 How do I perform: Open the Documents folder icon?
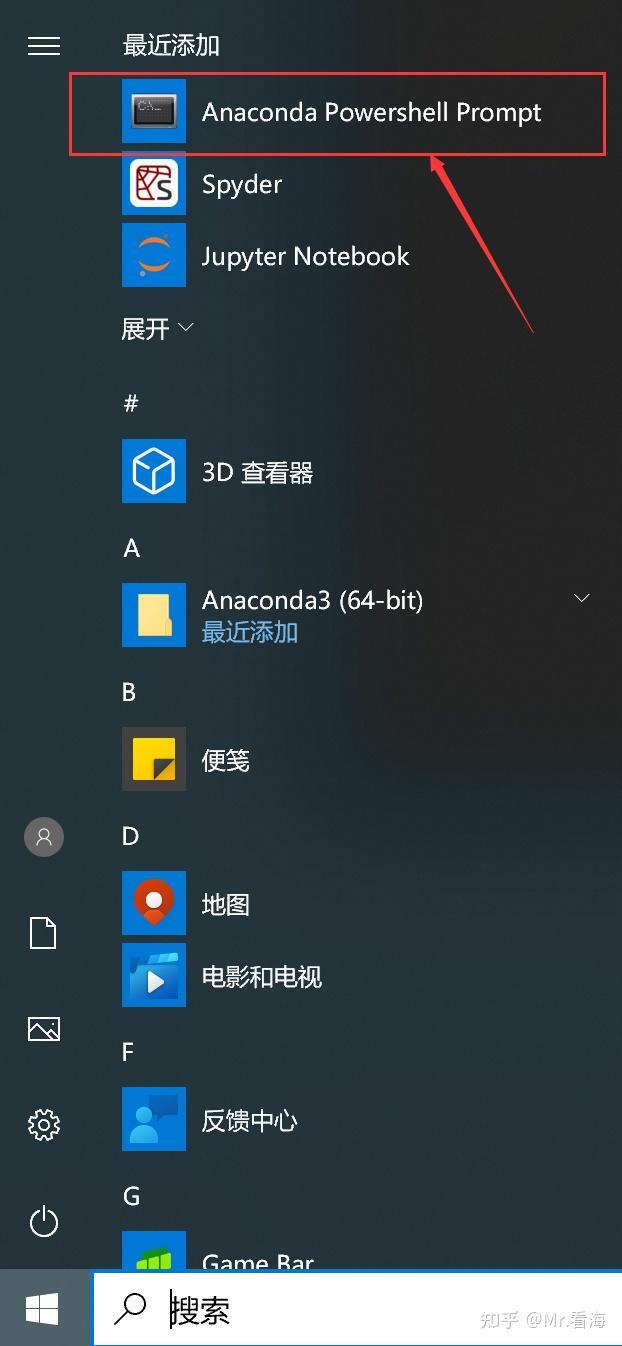[44, 933]
